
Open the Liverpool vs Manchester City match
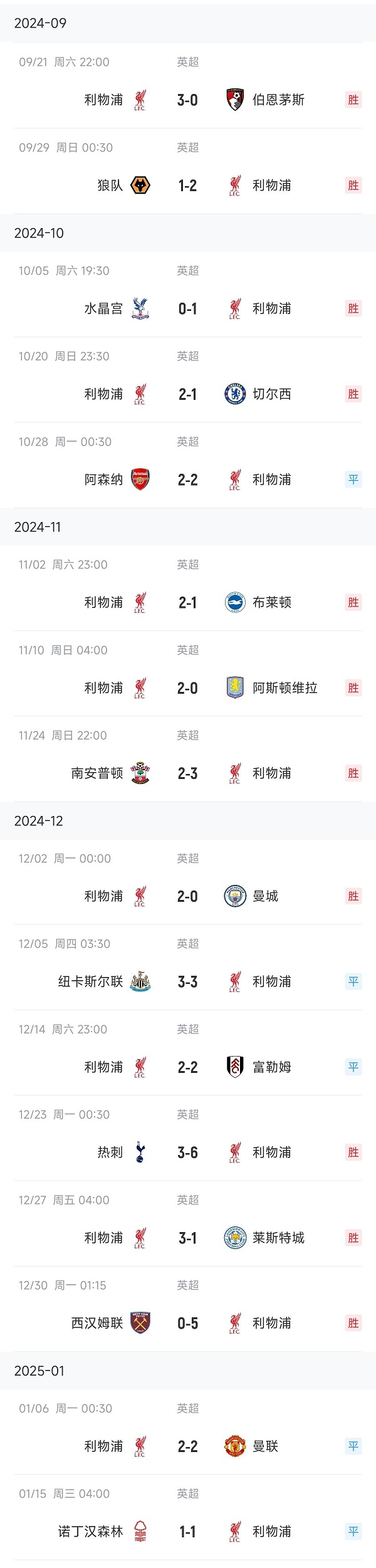point(187,896)
